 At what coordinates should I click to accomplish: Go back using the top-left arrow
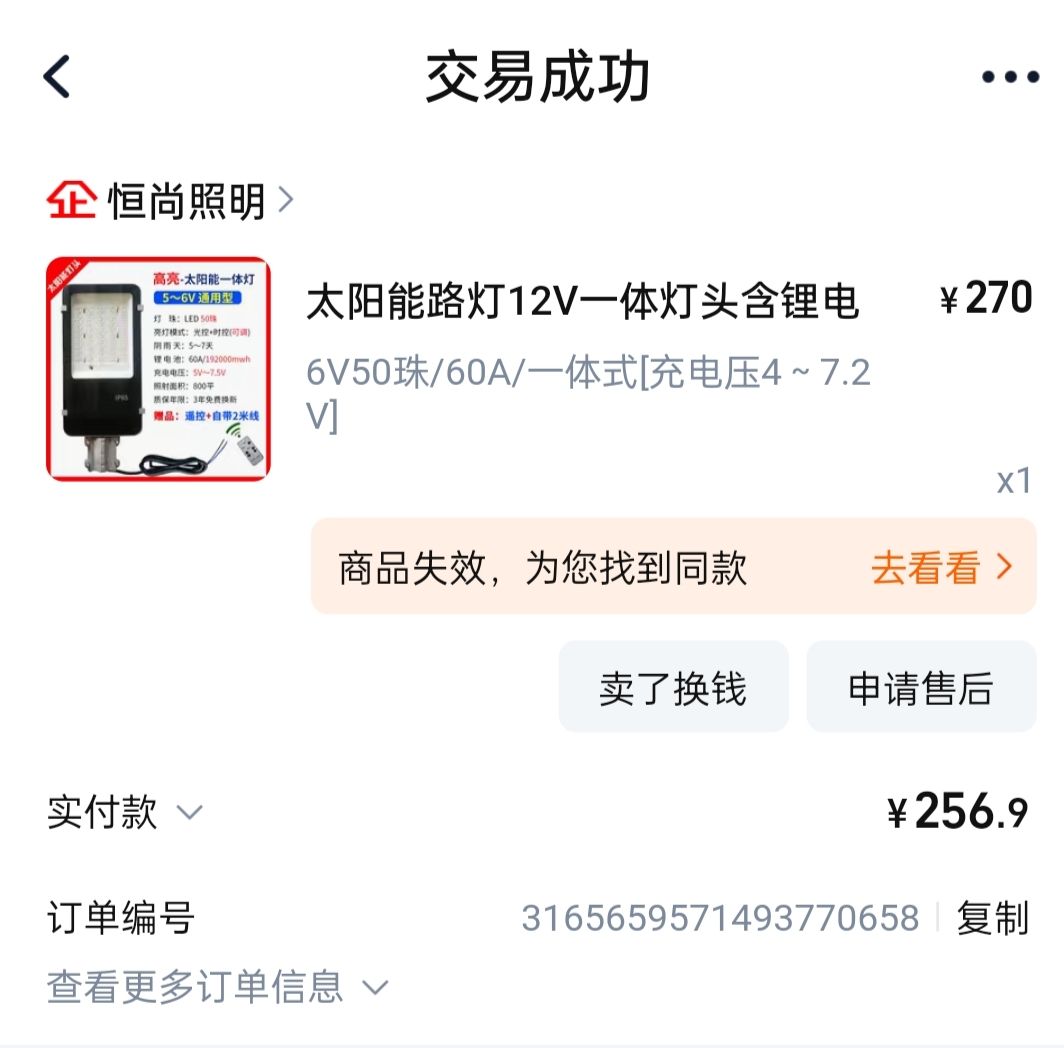click(58, 77)
